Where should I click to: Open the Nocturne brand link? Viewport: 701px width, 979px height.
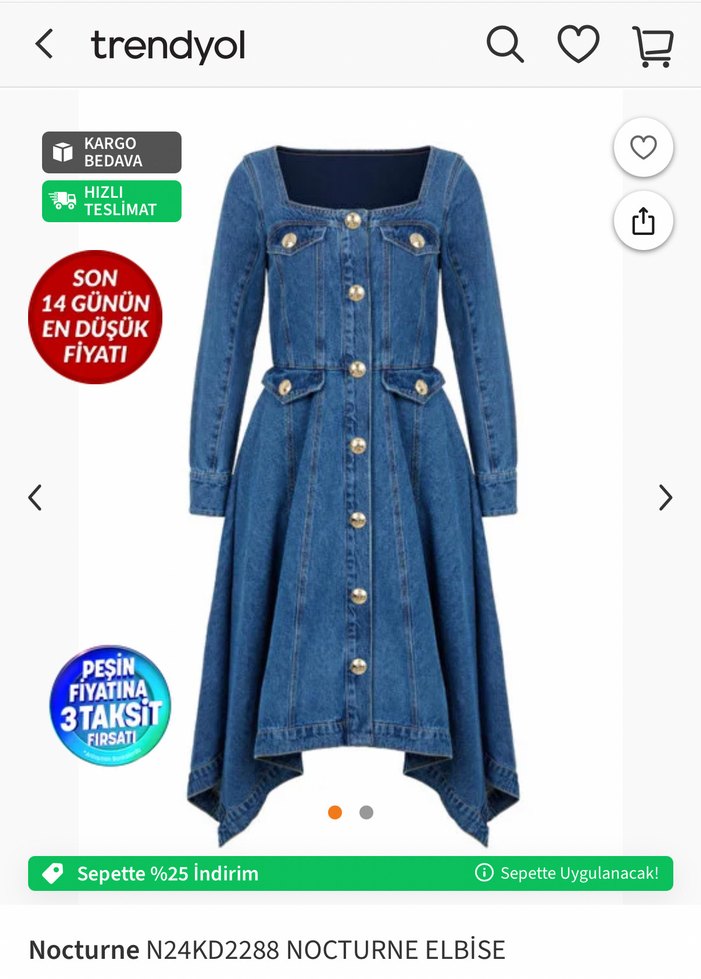tap(84, 949)
